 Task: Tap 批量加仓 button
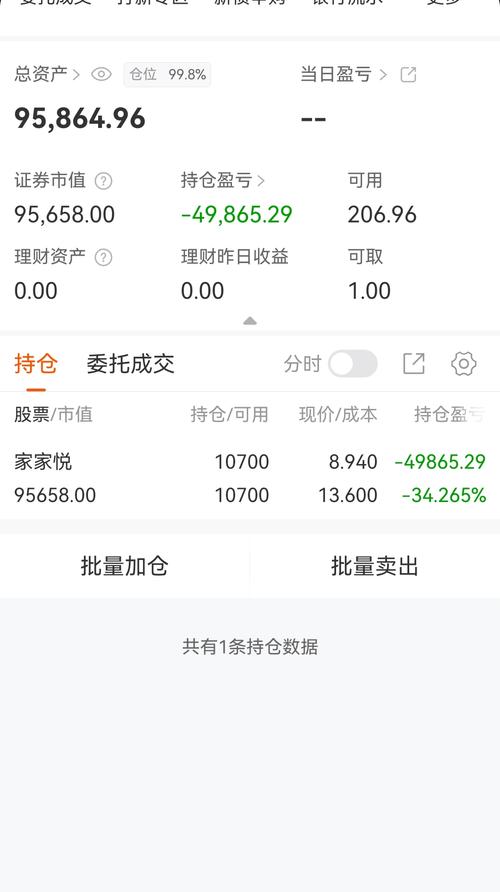pyautogui.click(x=125, y=566)
